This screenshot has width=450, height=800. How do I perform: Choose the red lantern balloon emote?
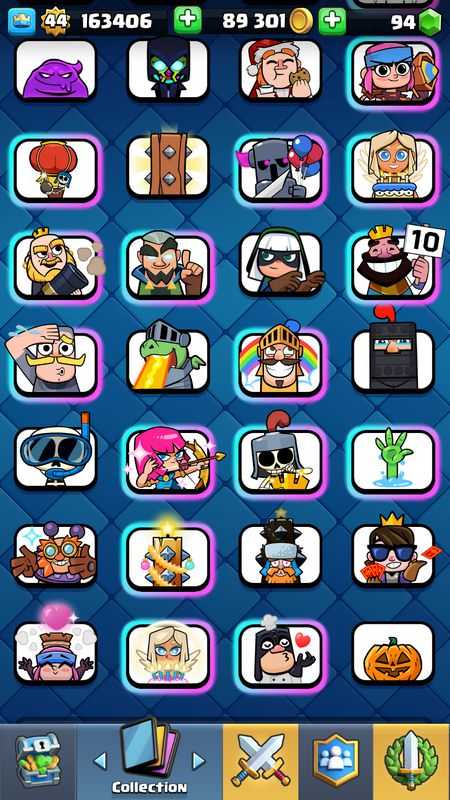point(56,169)
